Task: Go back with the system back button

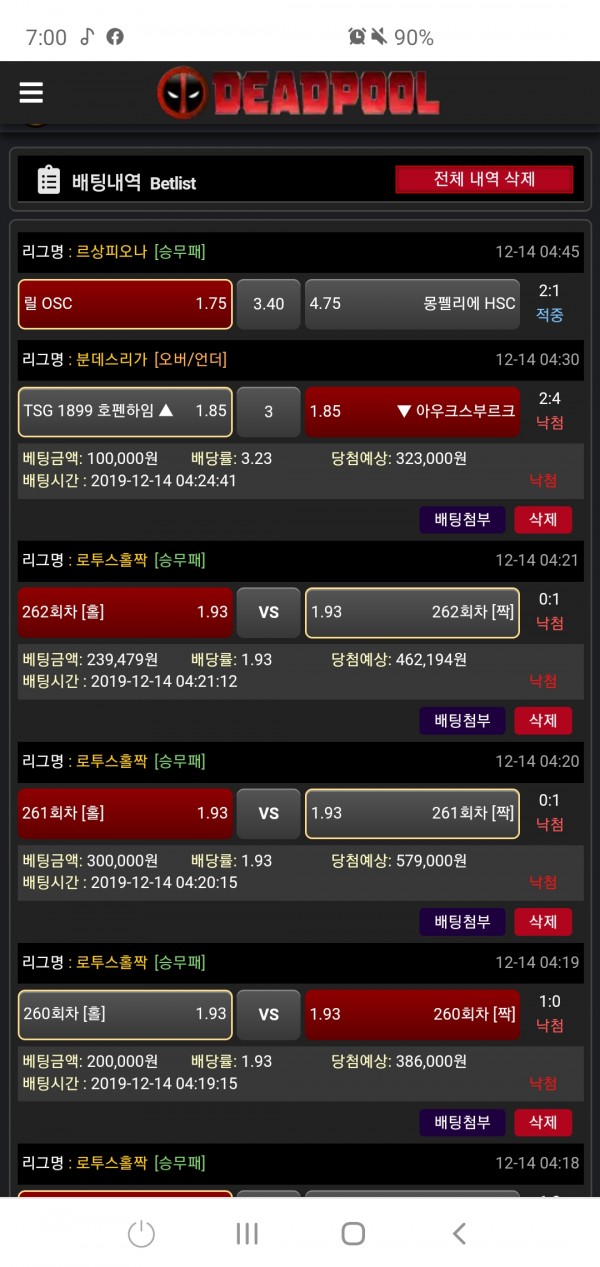Action: pyautogui.click(x=459, y=1234)
